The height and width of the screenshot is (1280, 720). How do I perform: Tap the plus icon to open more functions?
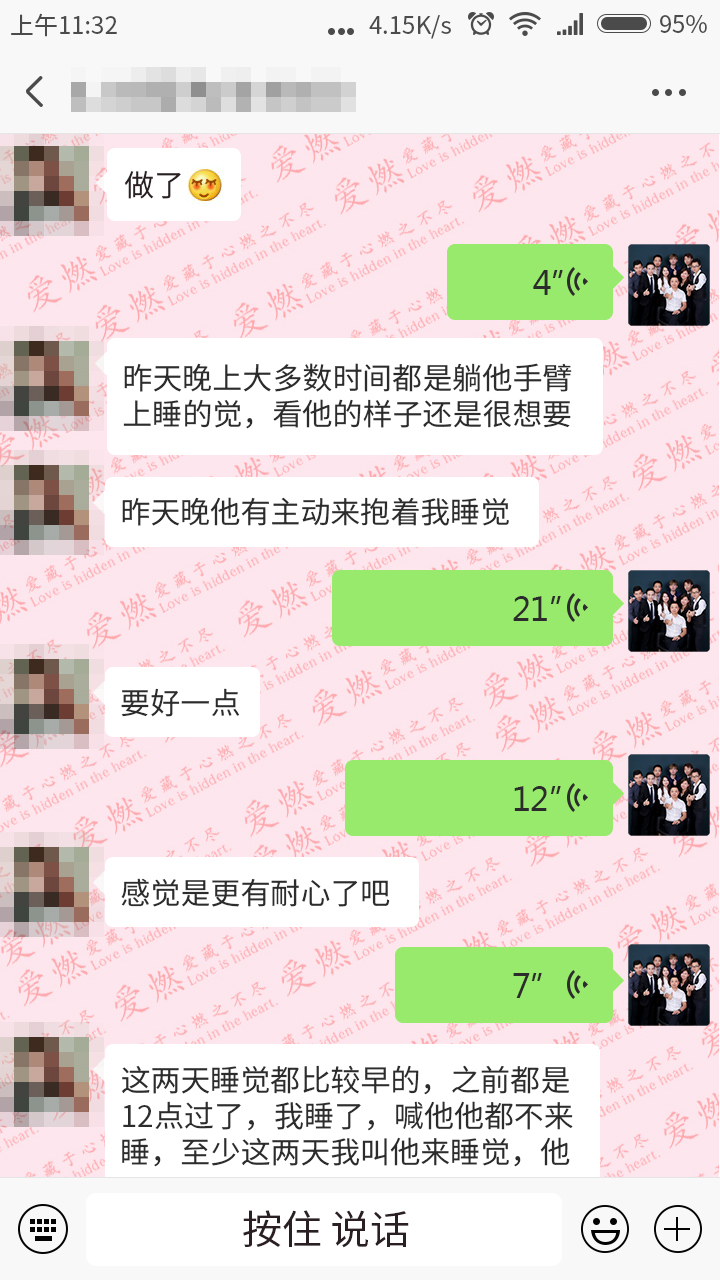678,1229
